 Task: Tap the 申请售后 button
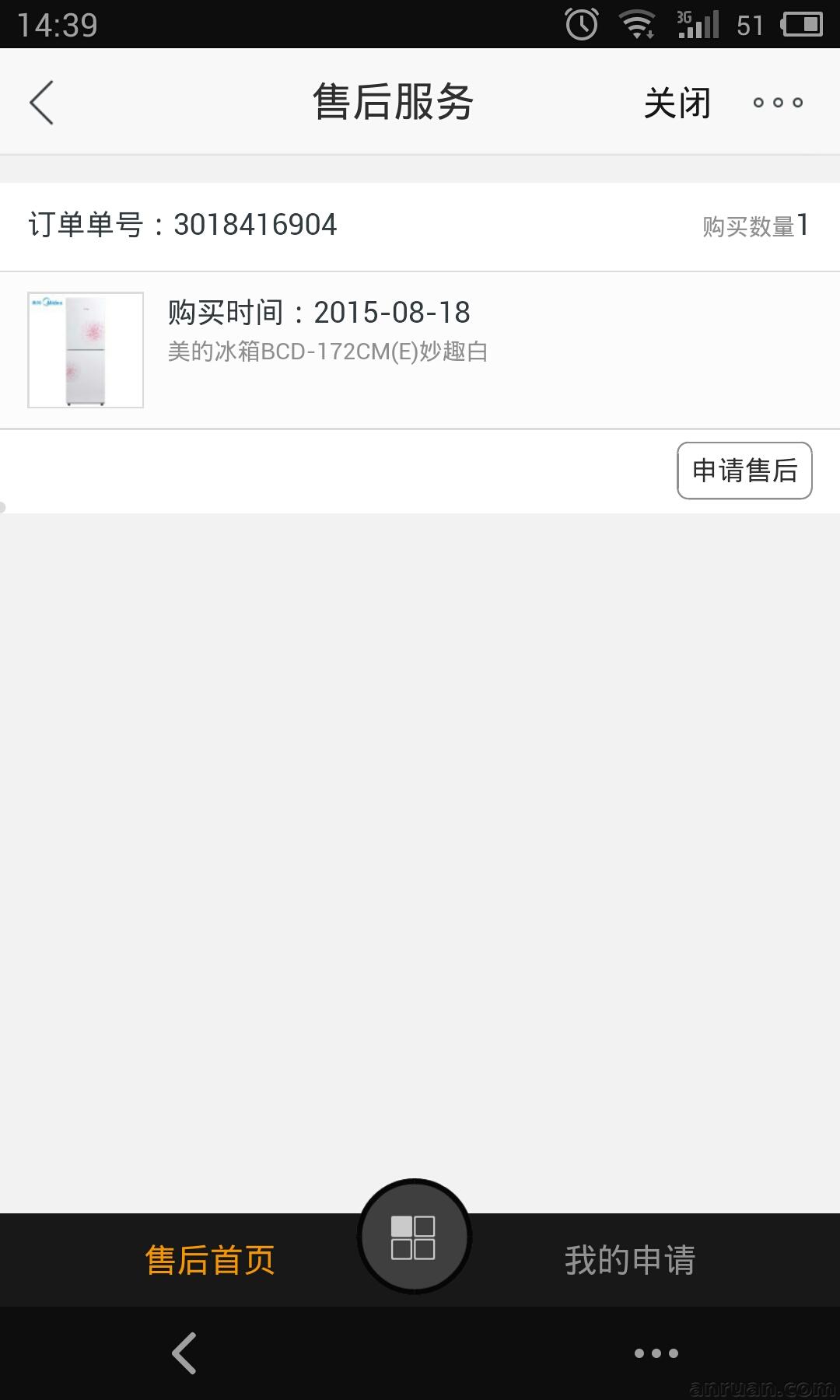pos(744,471)
